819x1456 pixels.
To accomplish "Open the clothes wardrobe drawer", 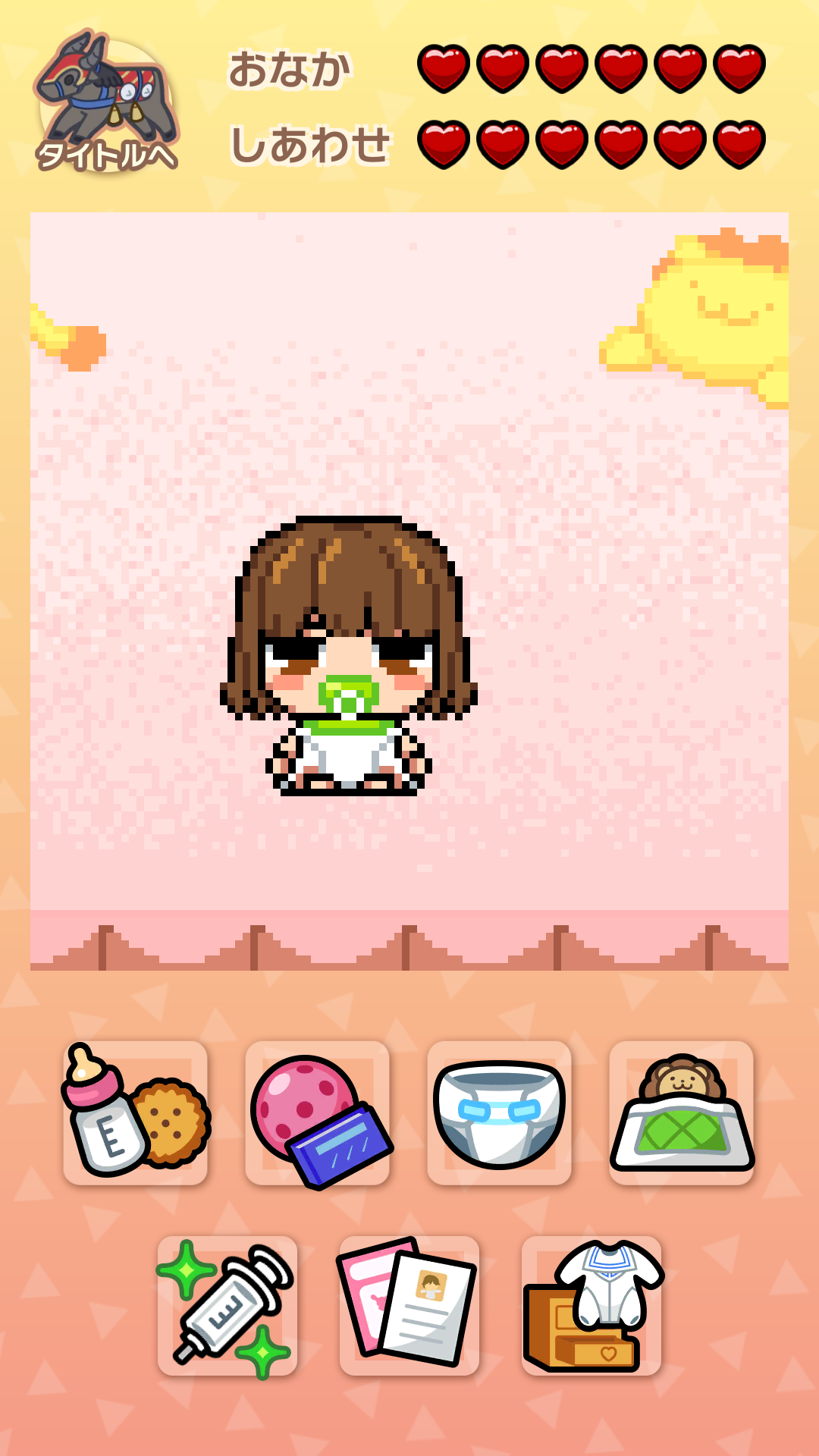I will point(591,1306).
